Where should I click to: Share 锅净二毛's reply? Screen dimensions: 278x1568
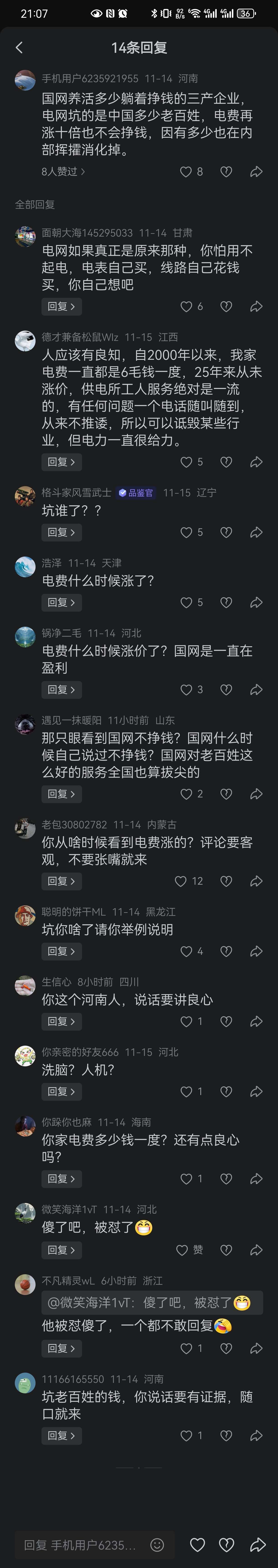click(256, 690)
